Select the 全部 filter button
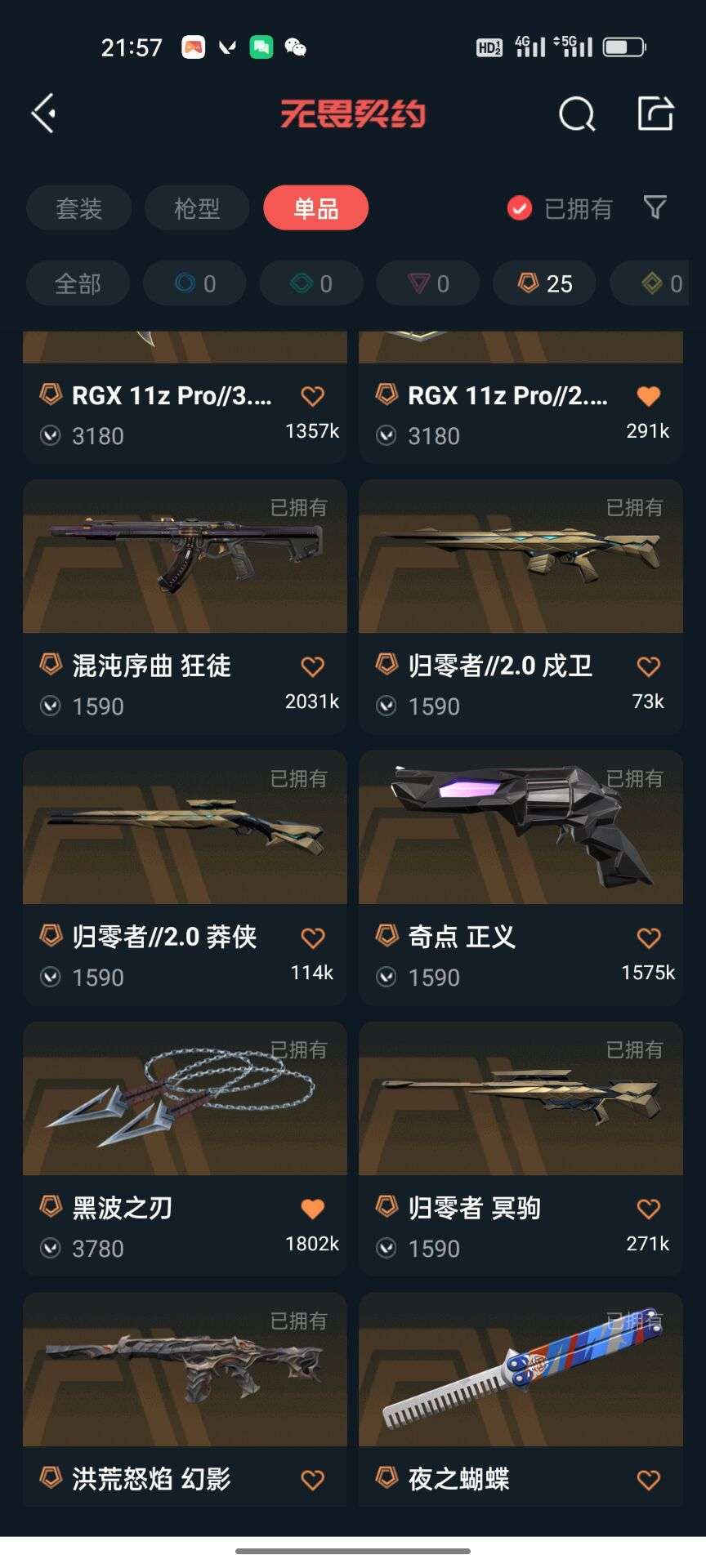The height and width of the screenshot is (1568, 706). (78, 283)
